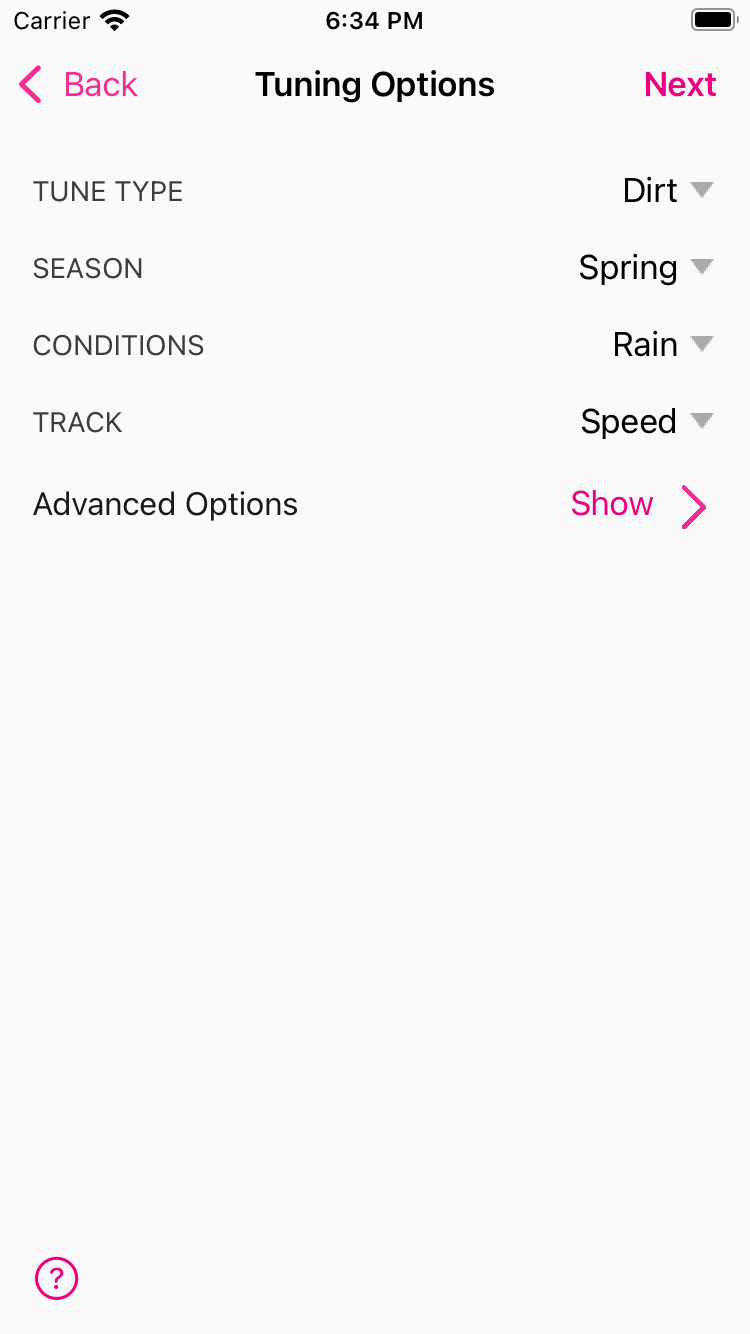Expand the Track selector showing Speed
This screenshot has width=750, height=1334.
tap(629, 421)
